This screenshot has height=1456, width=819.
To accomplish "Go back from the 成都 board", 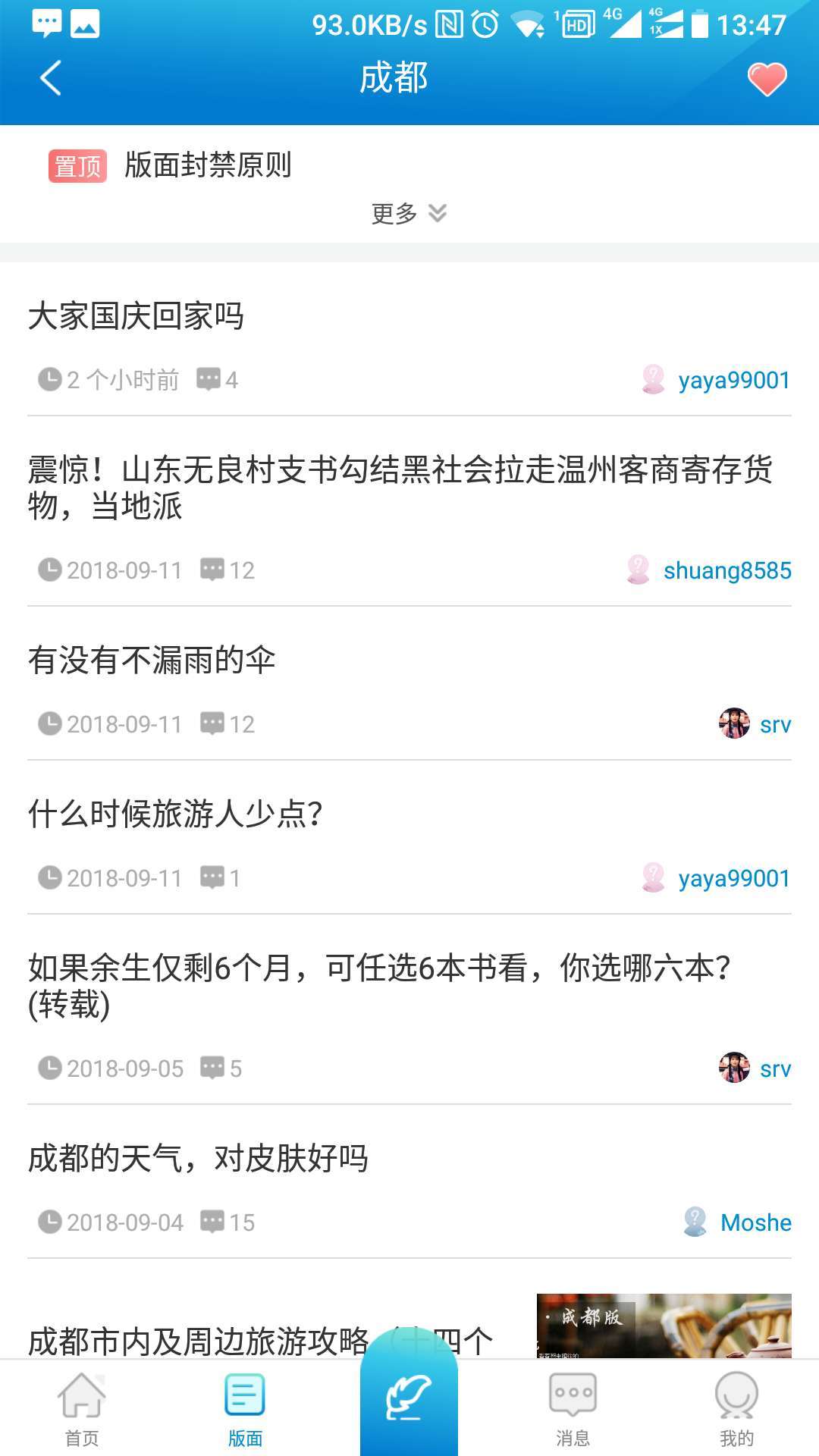I will tap(50, 78).
